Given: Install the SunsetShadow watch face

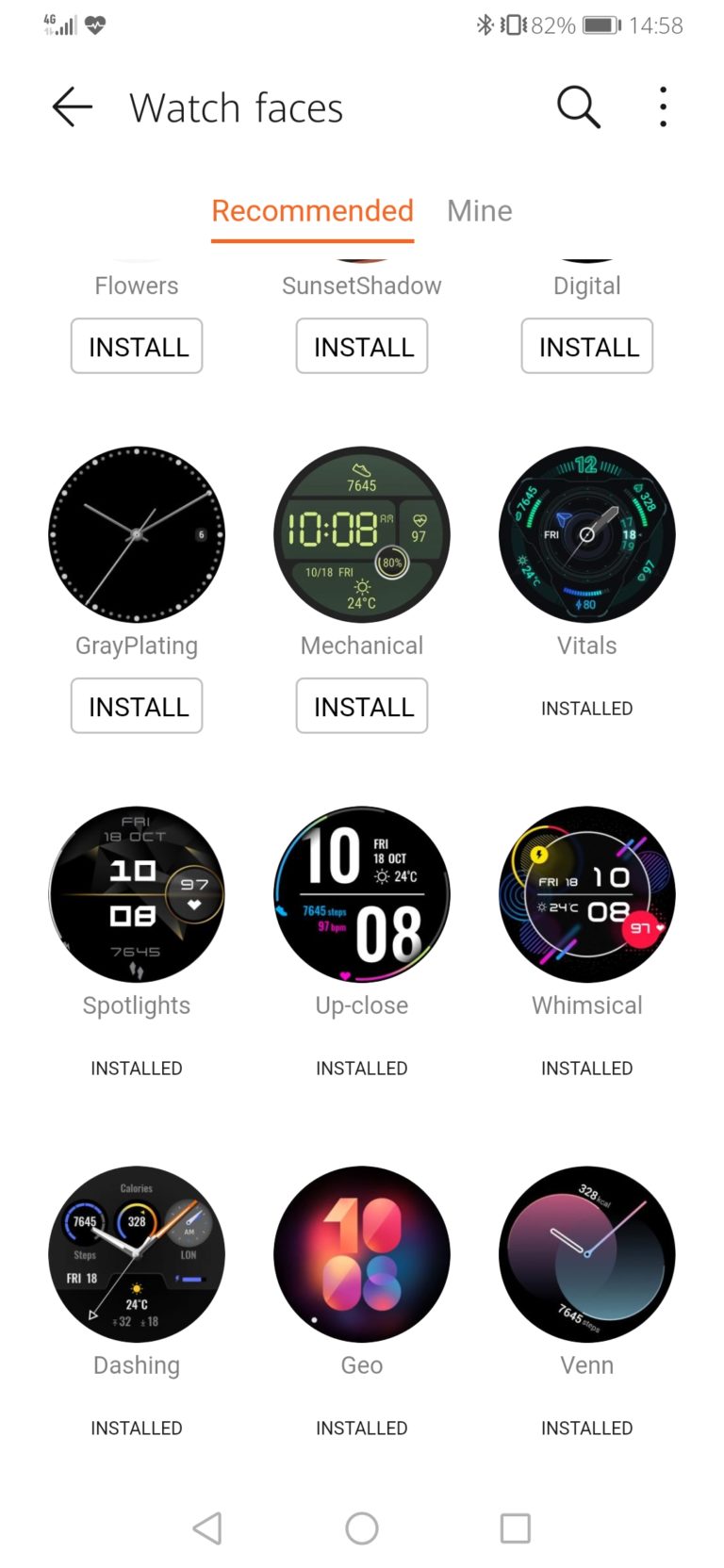Looking at the screenshot, I should [362, 346].
